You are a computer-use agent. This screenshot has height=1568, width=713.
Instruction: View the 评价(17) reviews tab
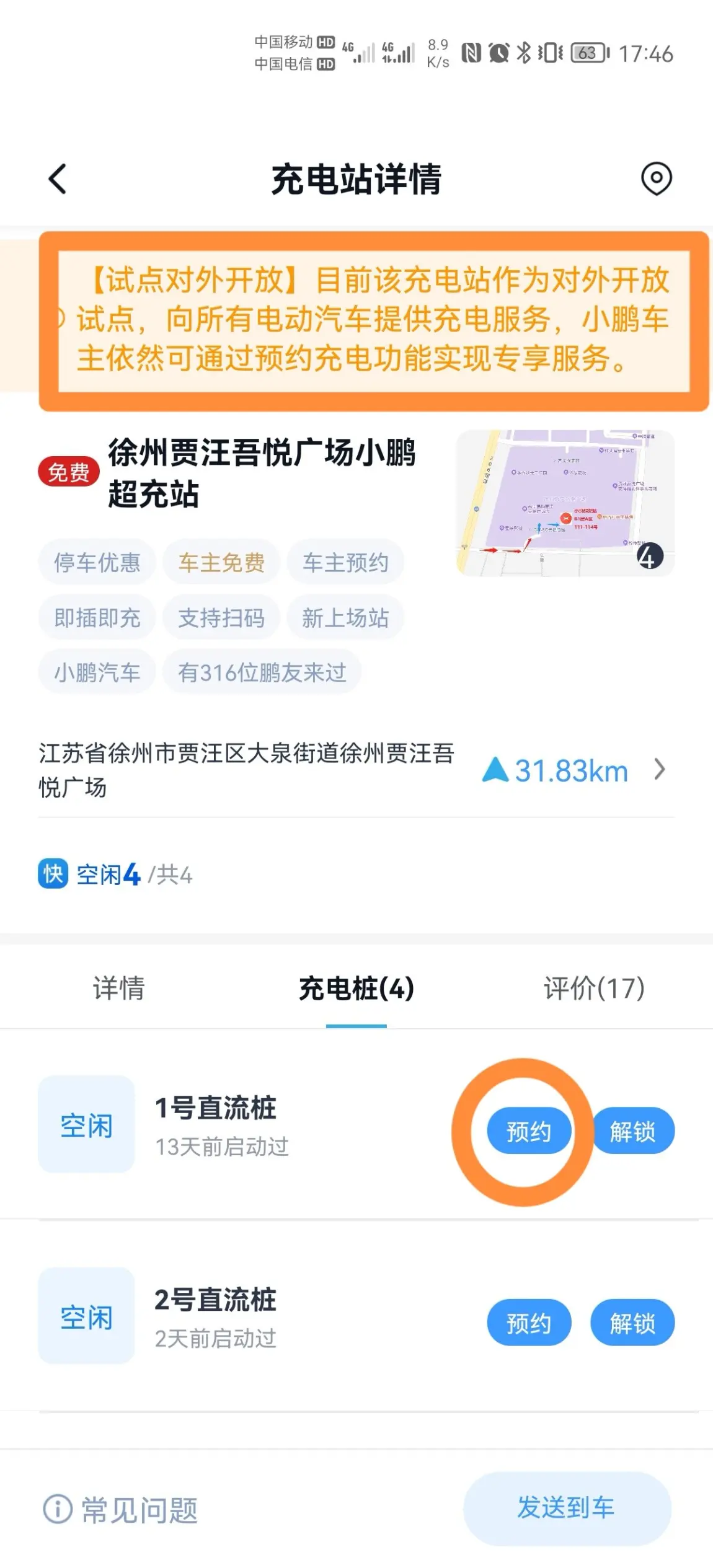(594, 988)
